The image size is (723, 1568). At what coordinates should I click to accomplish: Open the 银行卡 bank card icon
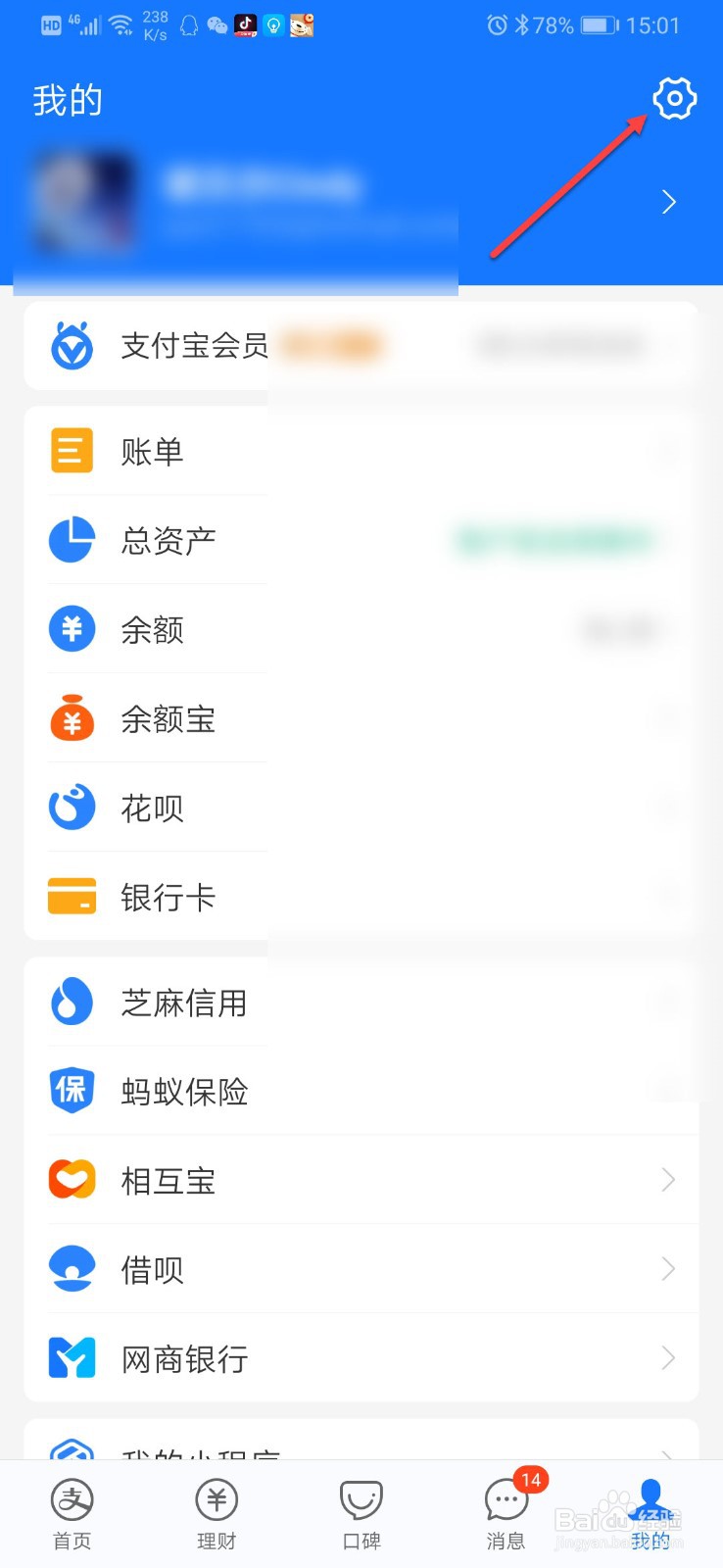point(71,896)
